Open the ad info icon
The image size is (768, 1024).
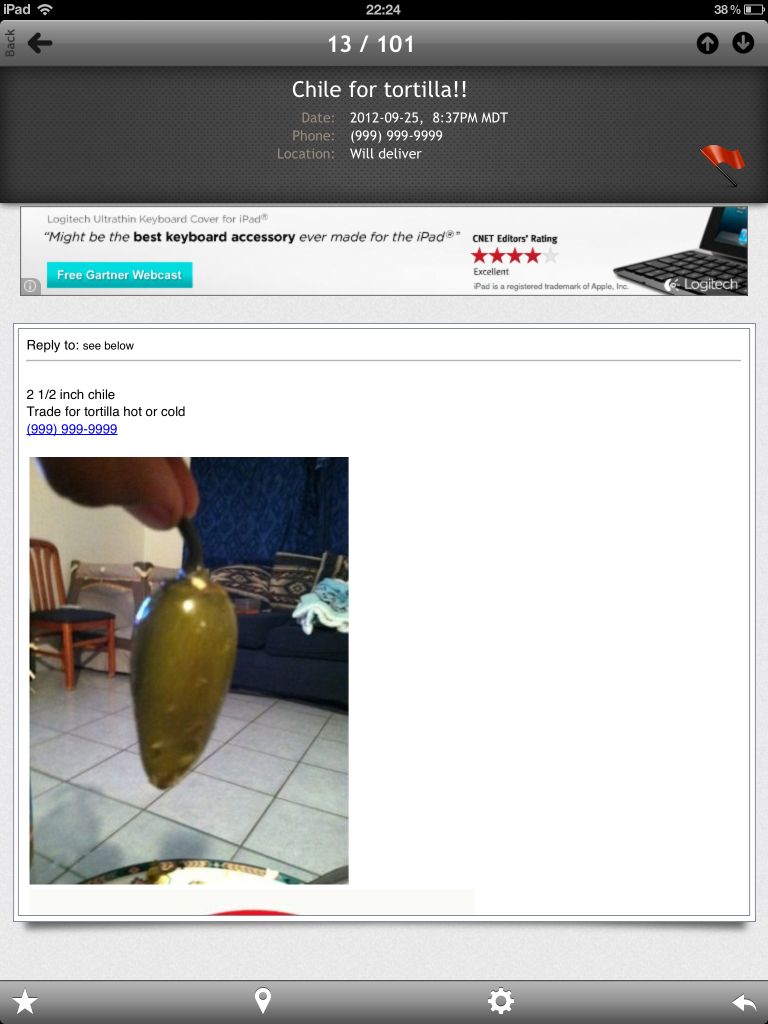click(30, 286)
